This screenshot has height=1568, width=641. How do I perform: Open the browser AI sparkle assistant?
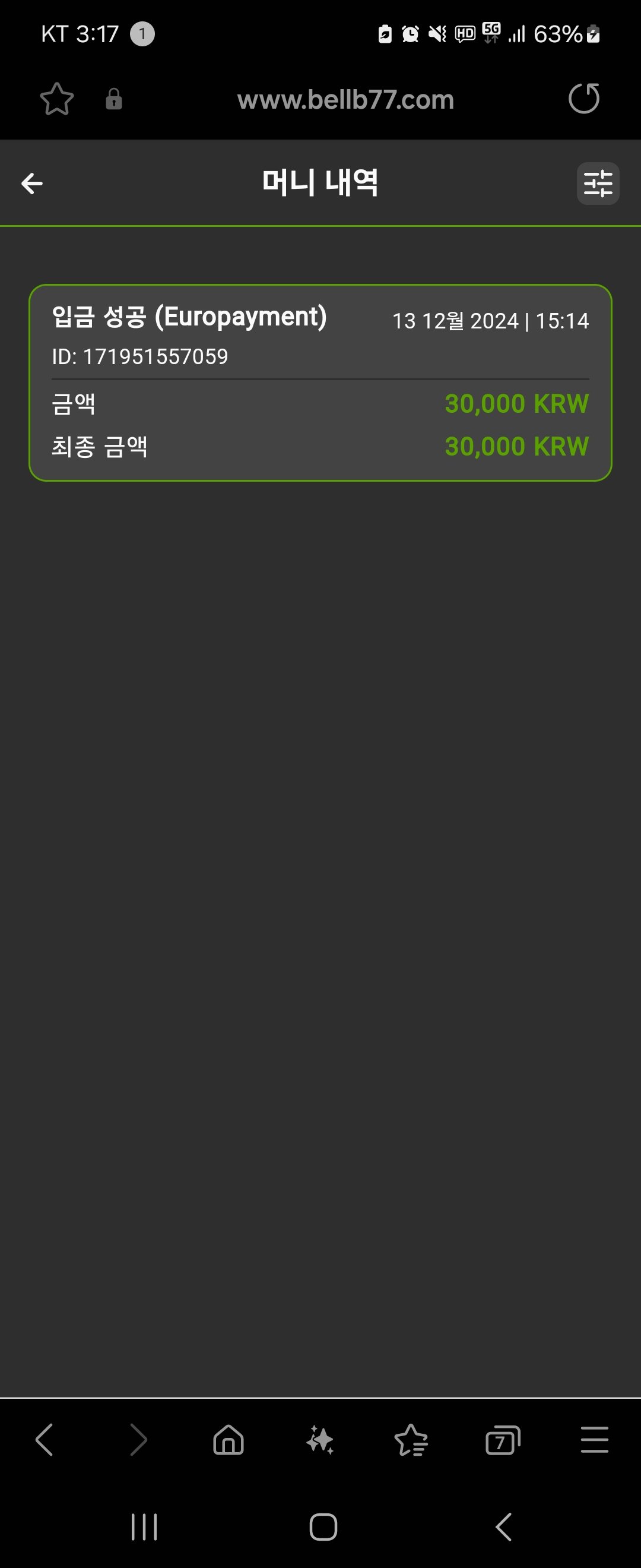tap(320, 1440)
